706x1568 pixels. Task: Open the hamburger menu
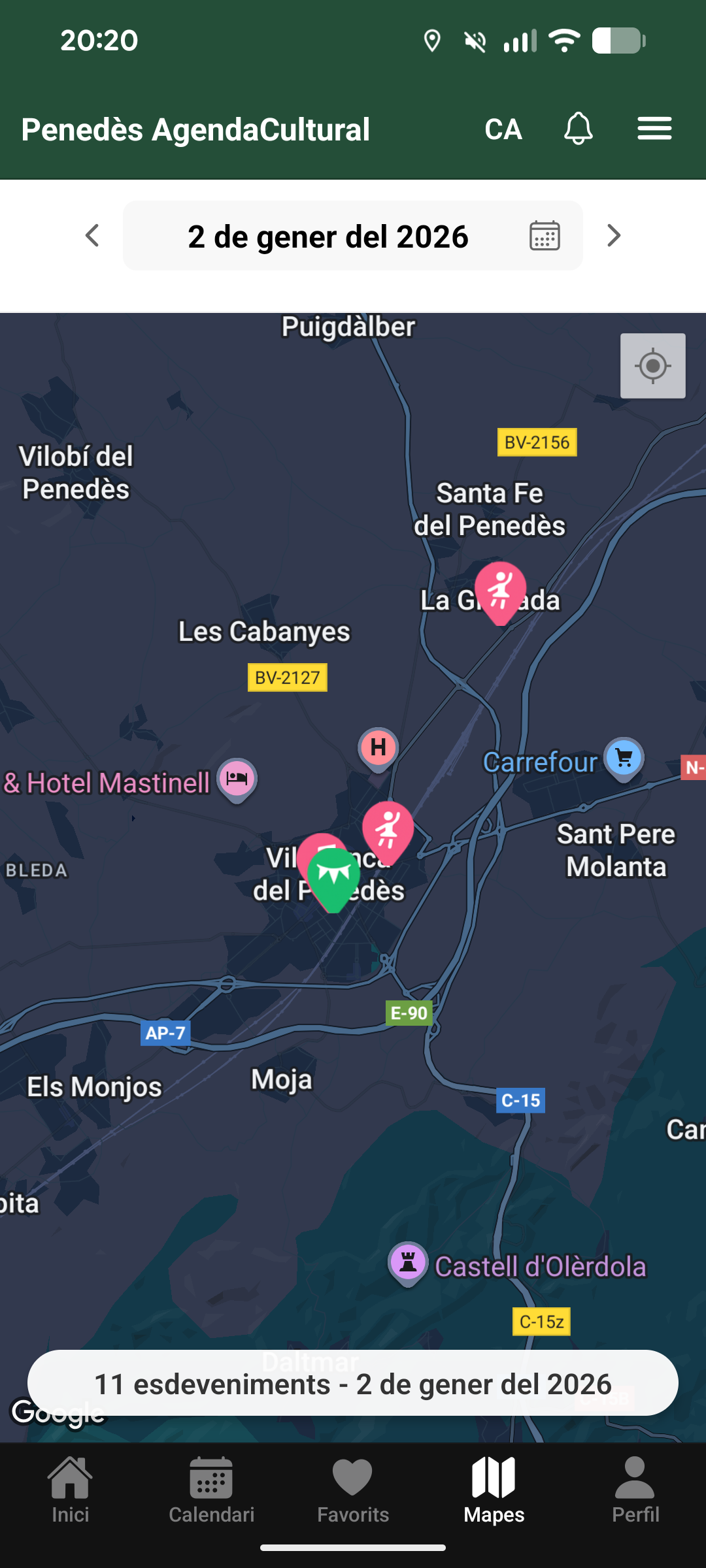[x=654, y=128]
